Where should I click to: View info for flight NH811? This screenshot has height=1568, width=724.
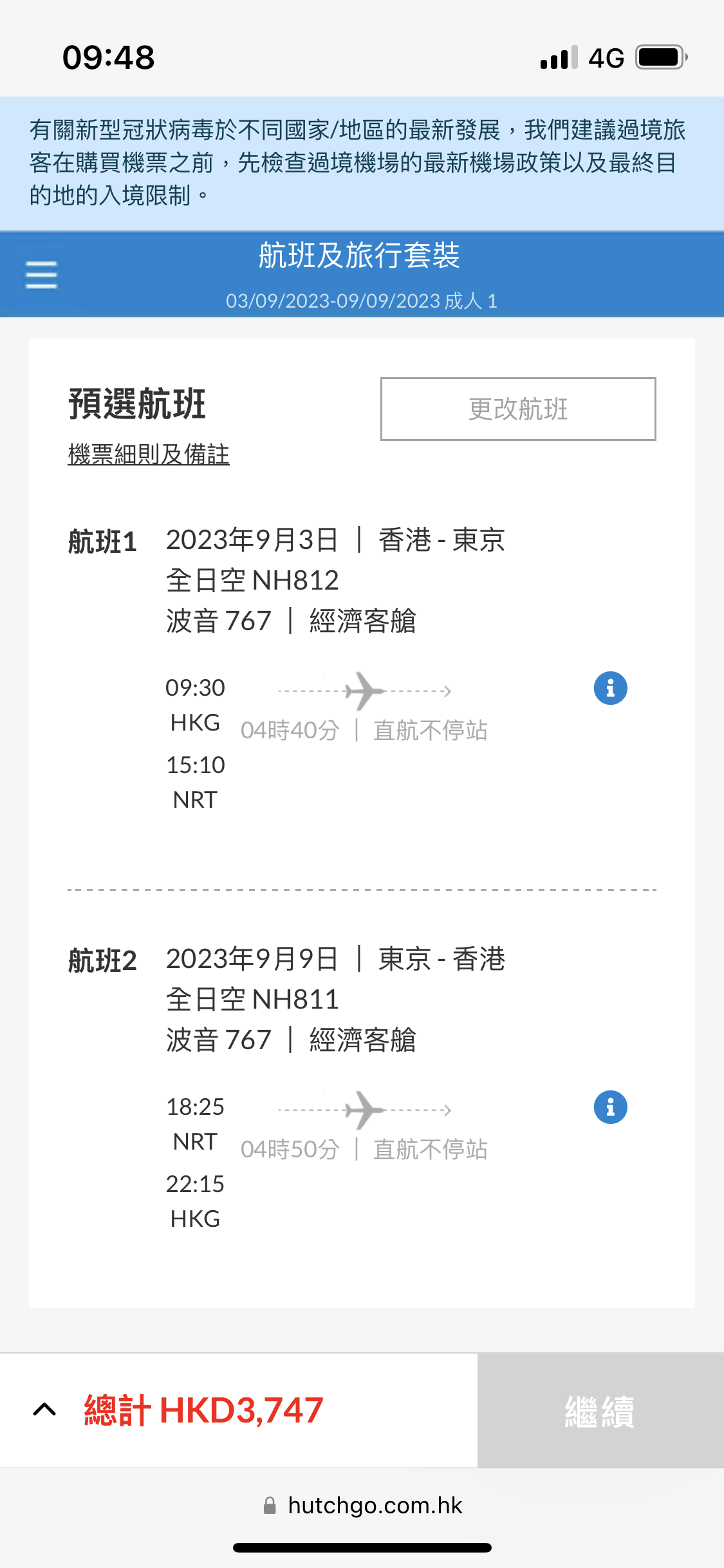[x=610, y=1107]
